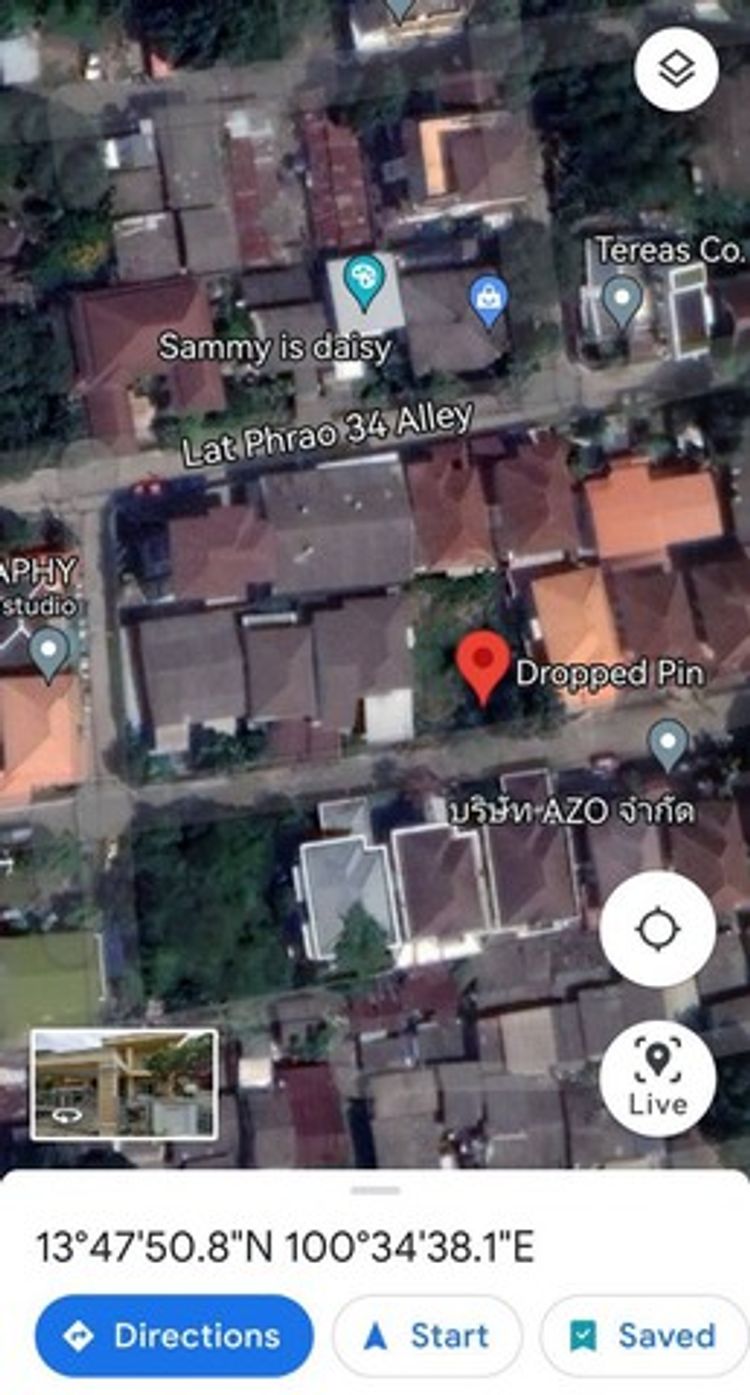Select the บริษัท AZO จำกัด place marker

(x=668, y=744)
